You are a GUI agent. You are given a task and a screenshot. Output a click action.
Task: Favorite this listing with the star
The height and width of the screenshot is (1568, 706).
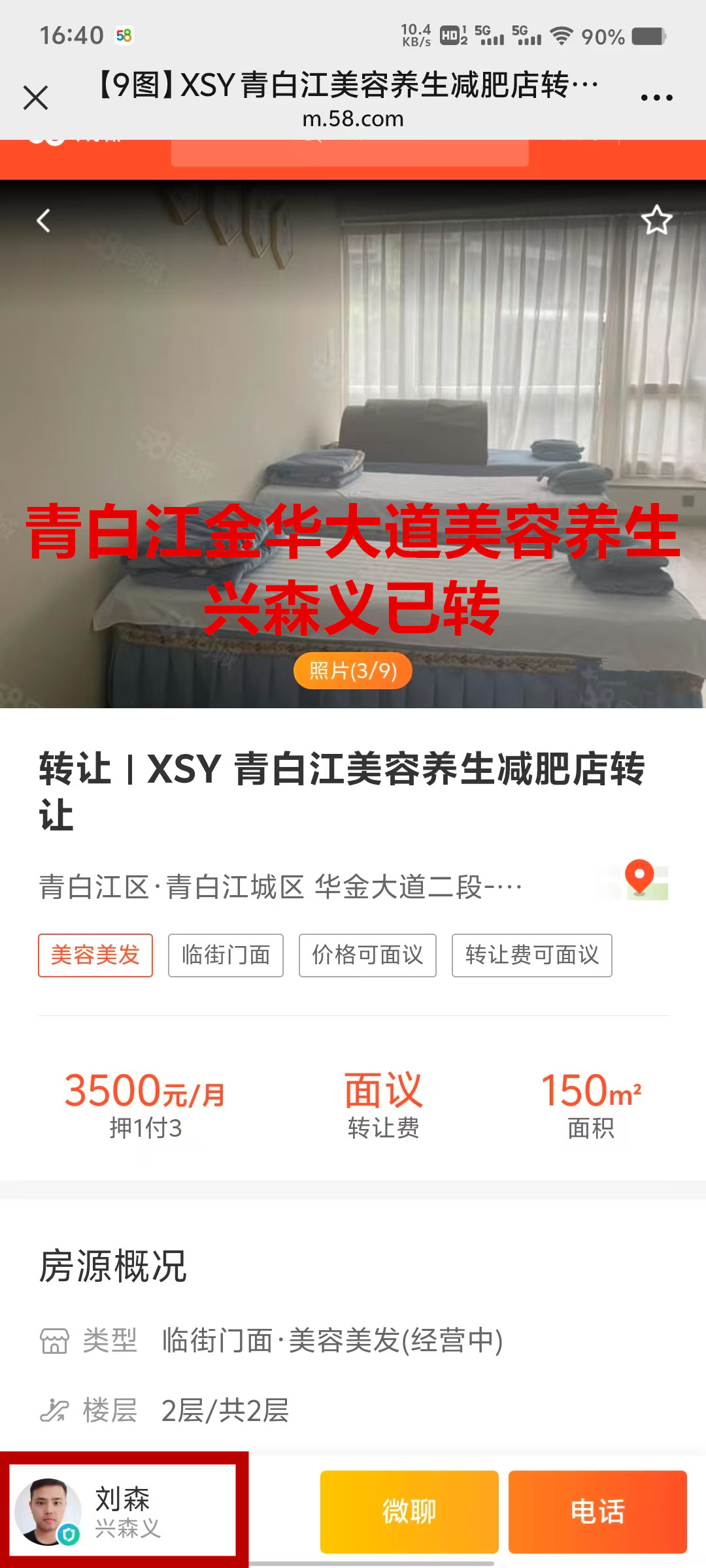point(656,220)
